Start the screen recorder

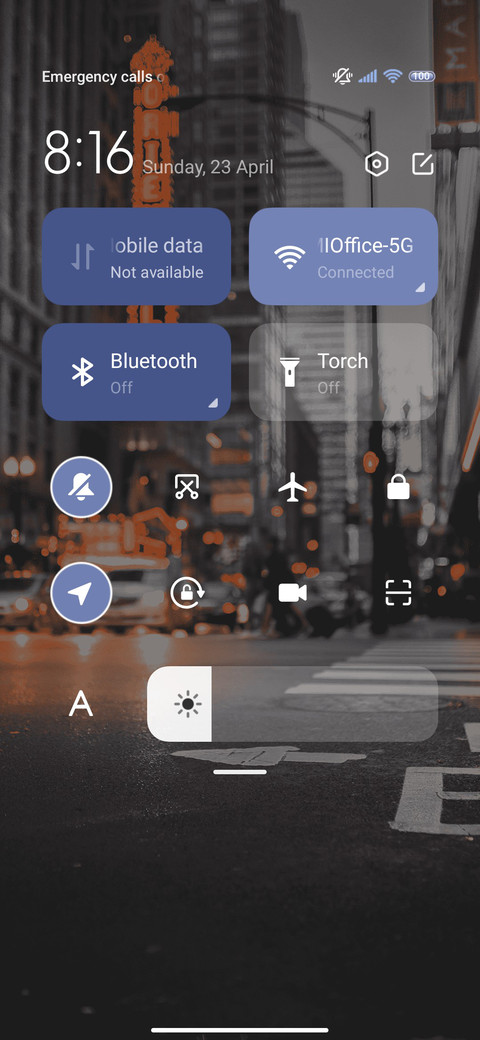coord(292,593)
